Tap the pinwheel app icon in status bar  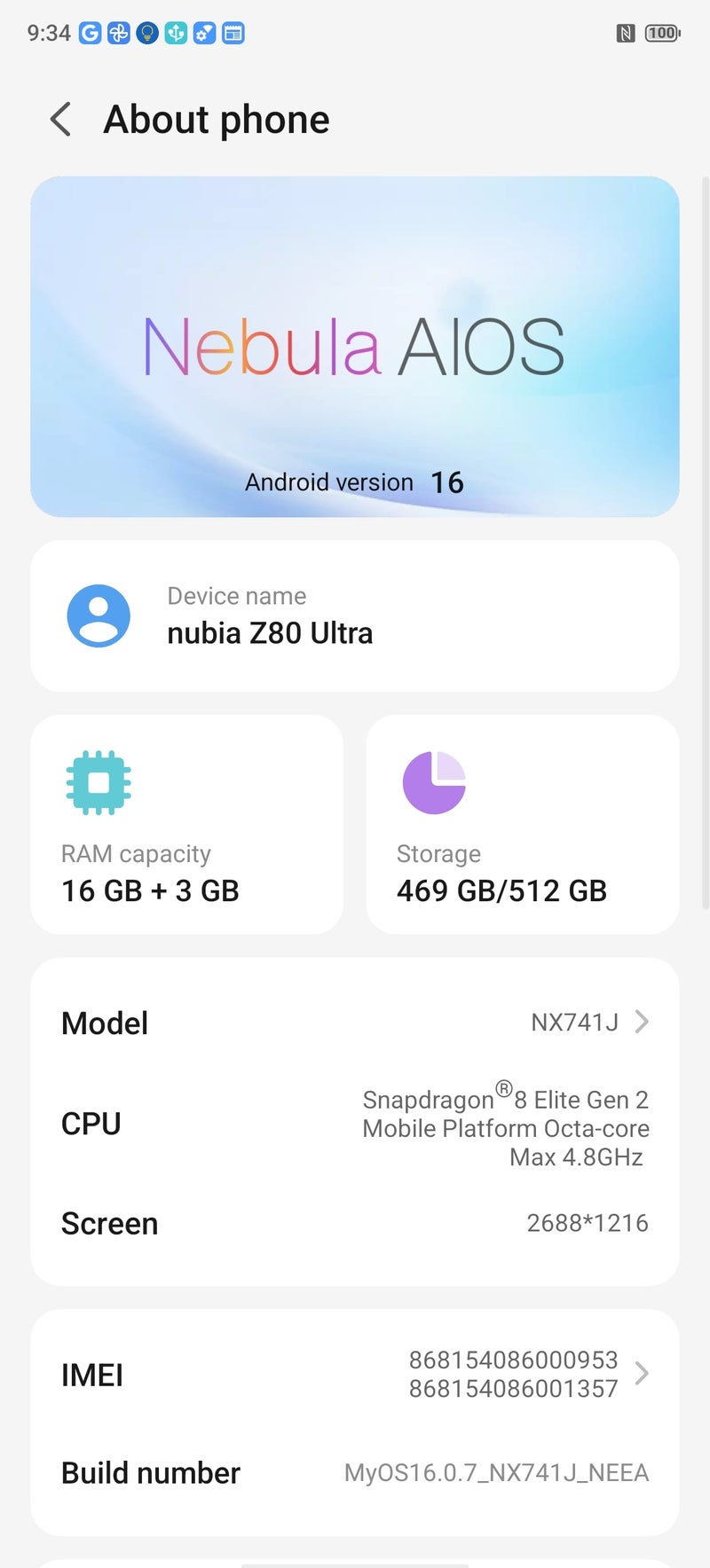tap(118, 33)
